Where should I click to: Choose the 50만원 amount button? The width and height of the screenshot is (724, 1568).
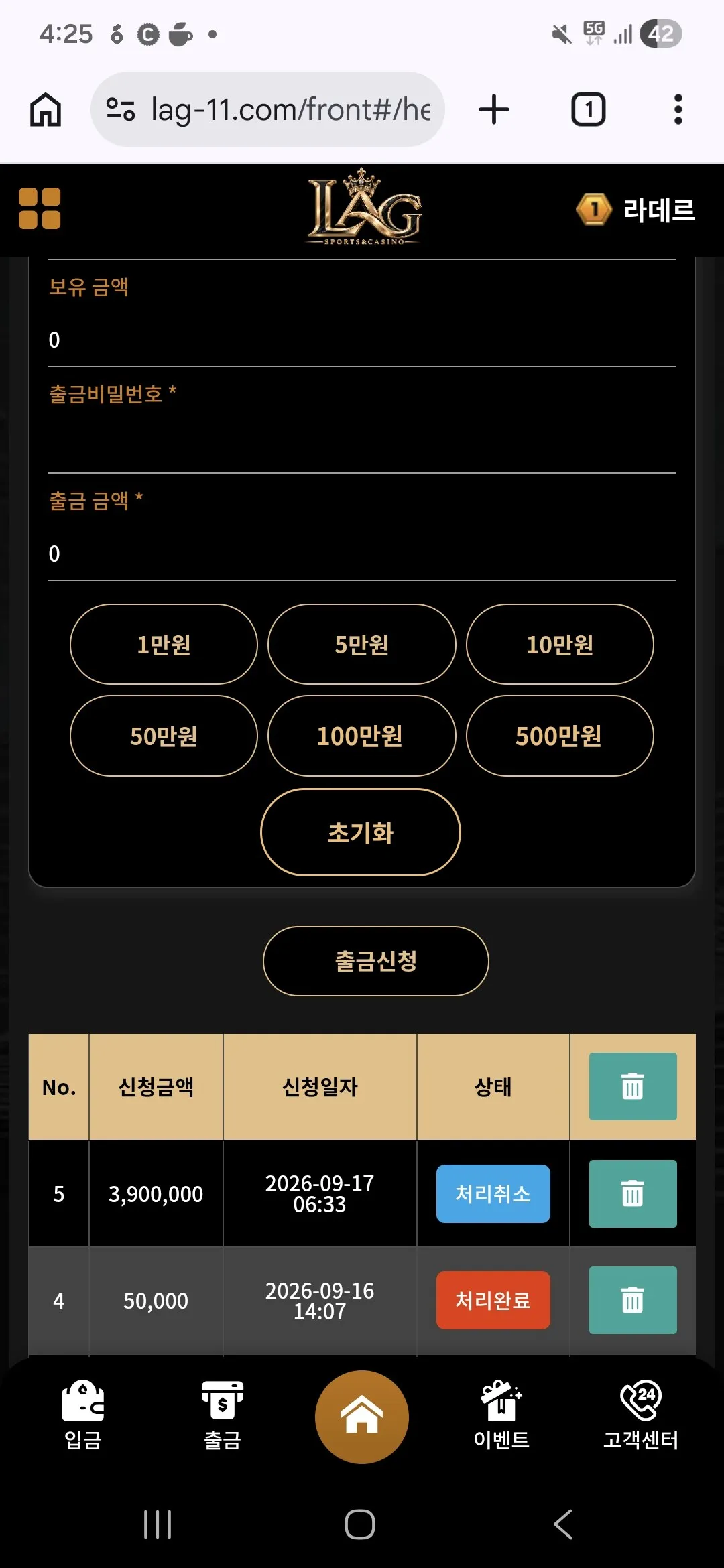pyautogui.click(x=164, y=736)
